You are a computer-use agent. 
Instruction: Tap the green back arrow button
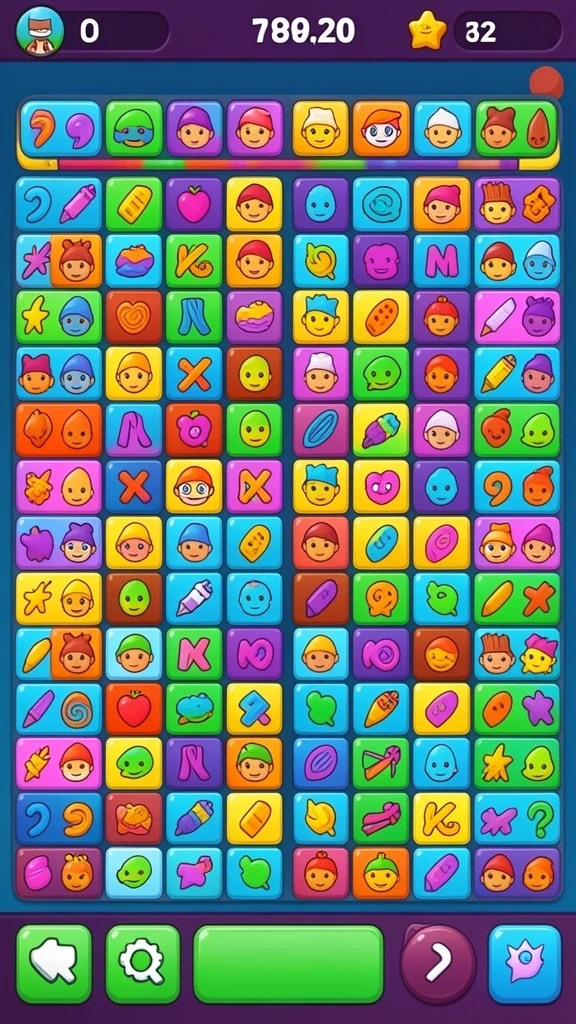pyautogui.click(x=54, y=963)
